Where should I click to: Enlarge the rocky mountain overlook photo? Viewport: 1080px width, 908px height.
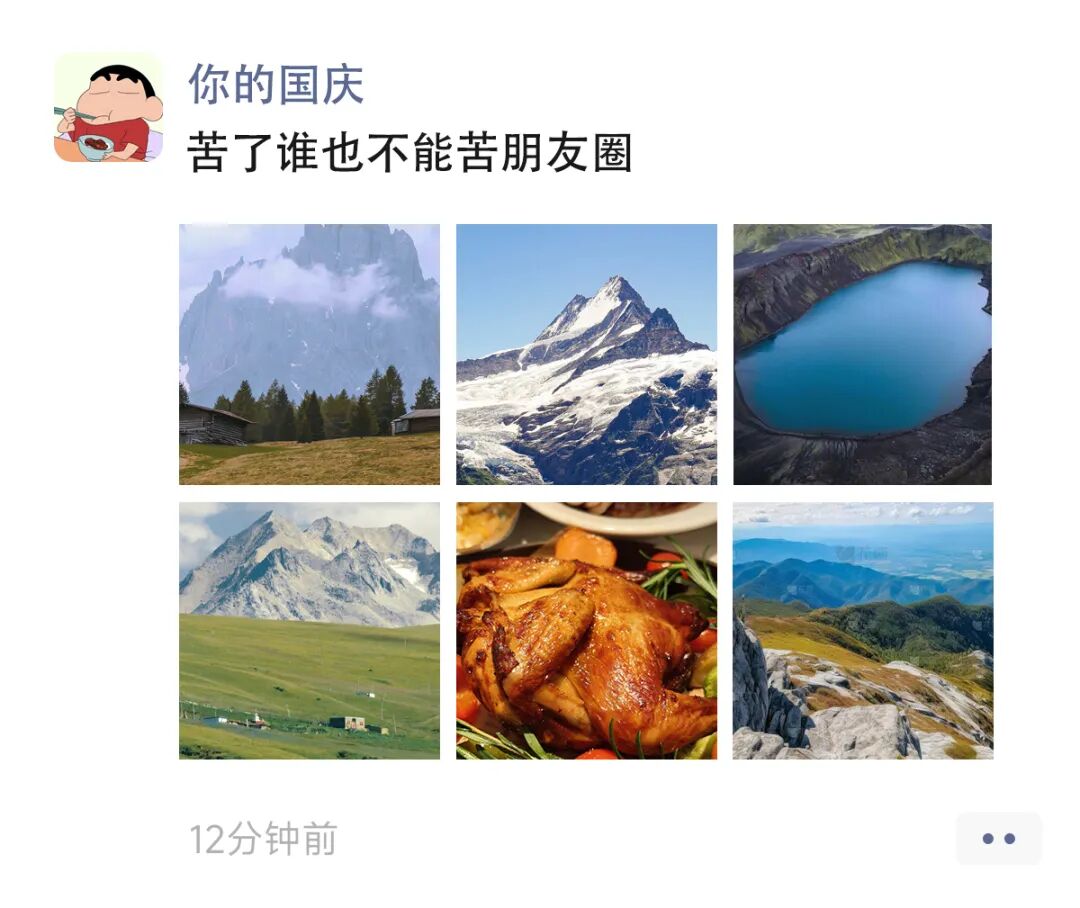862,630
